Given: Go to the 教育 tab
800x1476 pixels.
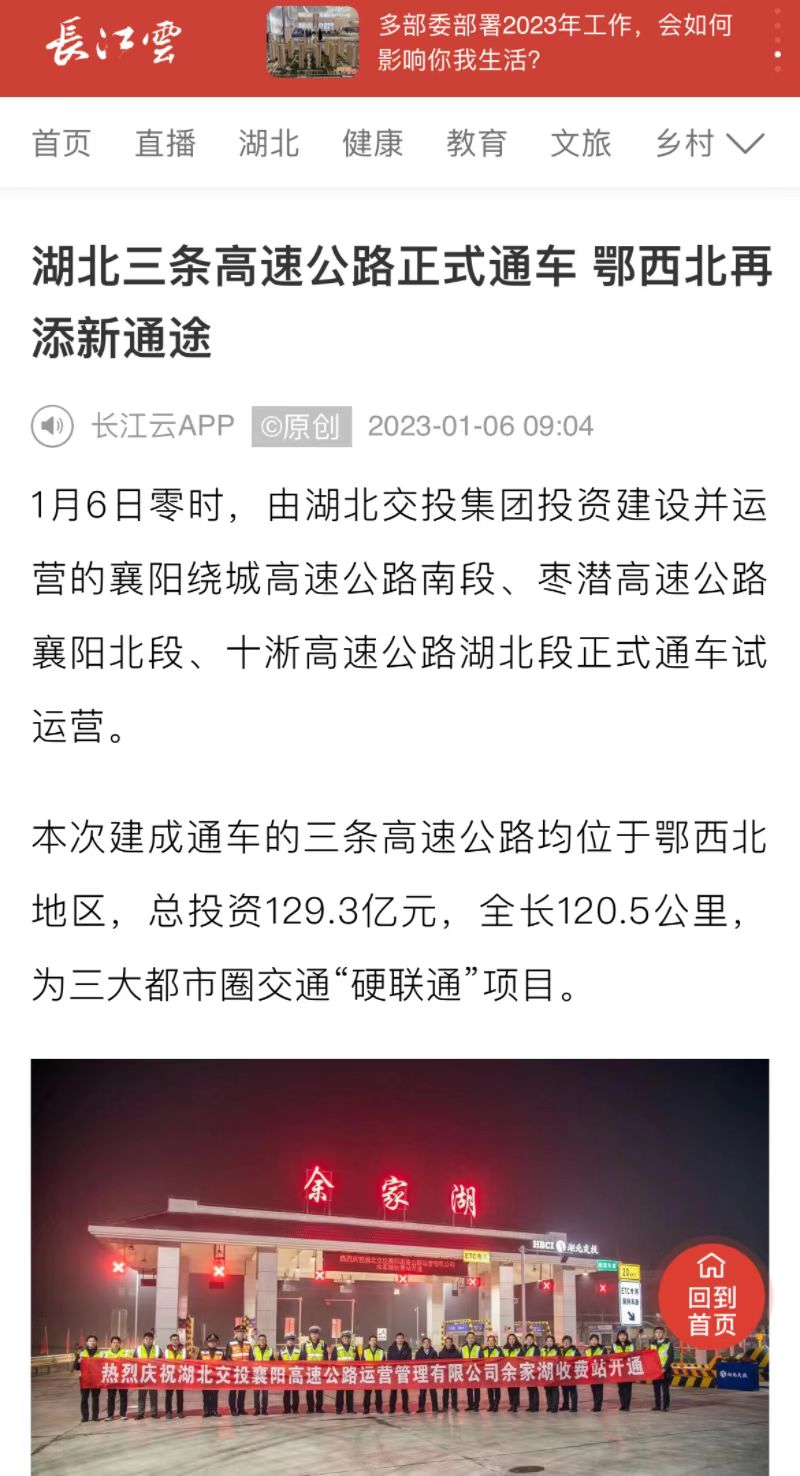Looking at the screenshot, I should point(476,143).
